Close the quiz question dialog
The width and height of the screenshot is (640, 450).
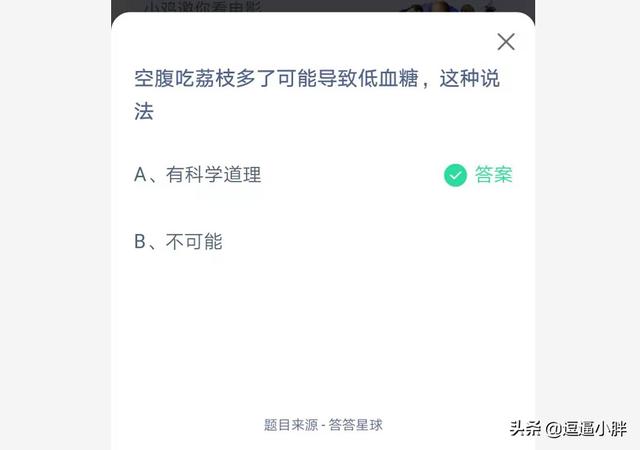click(x=506, y=42)
